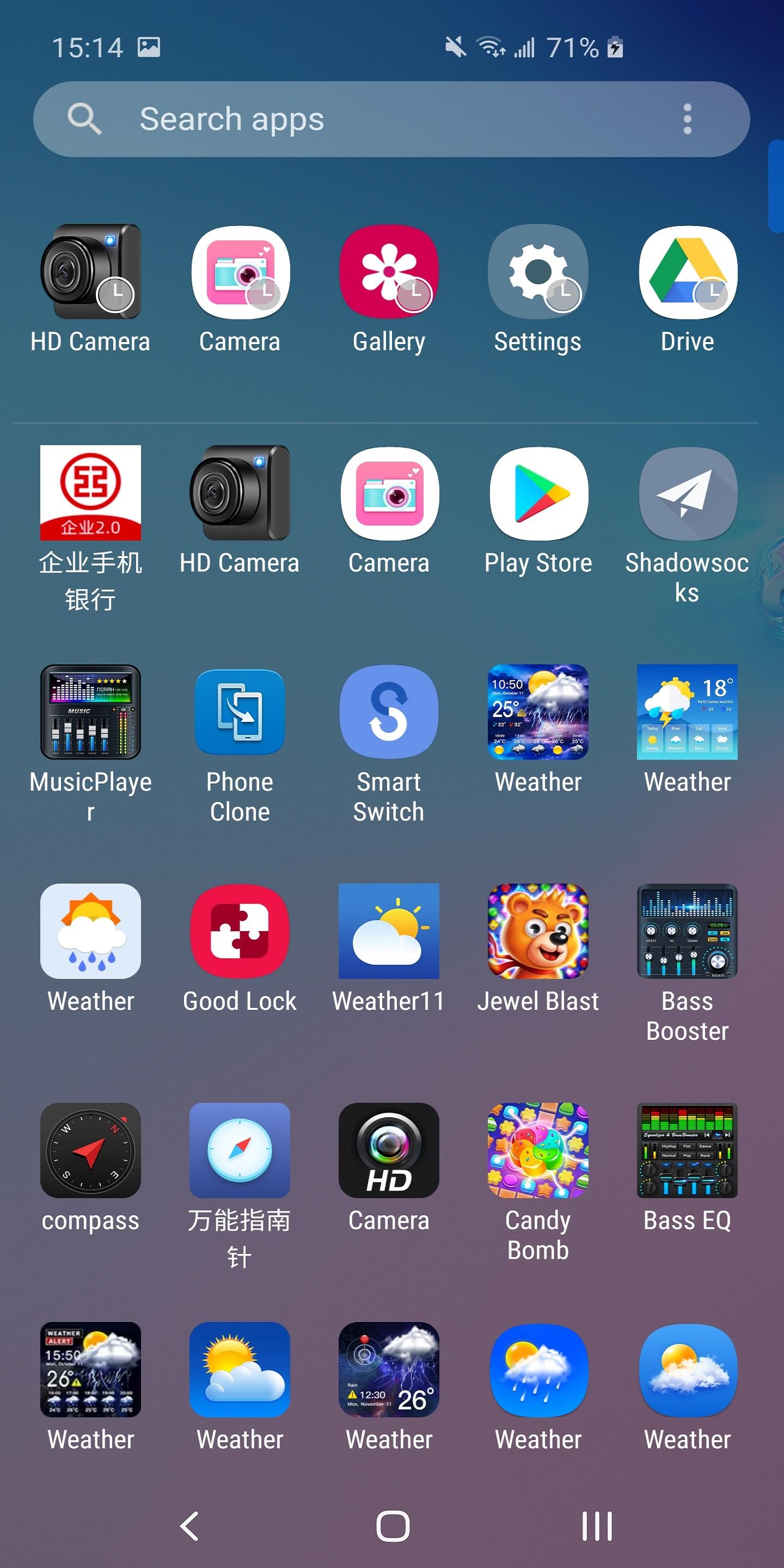Launch the Play Store
Image resolution: width=784 pixels, height=1568 pixels.
tap(538, 496)
